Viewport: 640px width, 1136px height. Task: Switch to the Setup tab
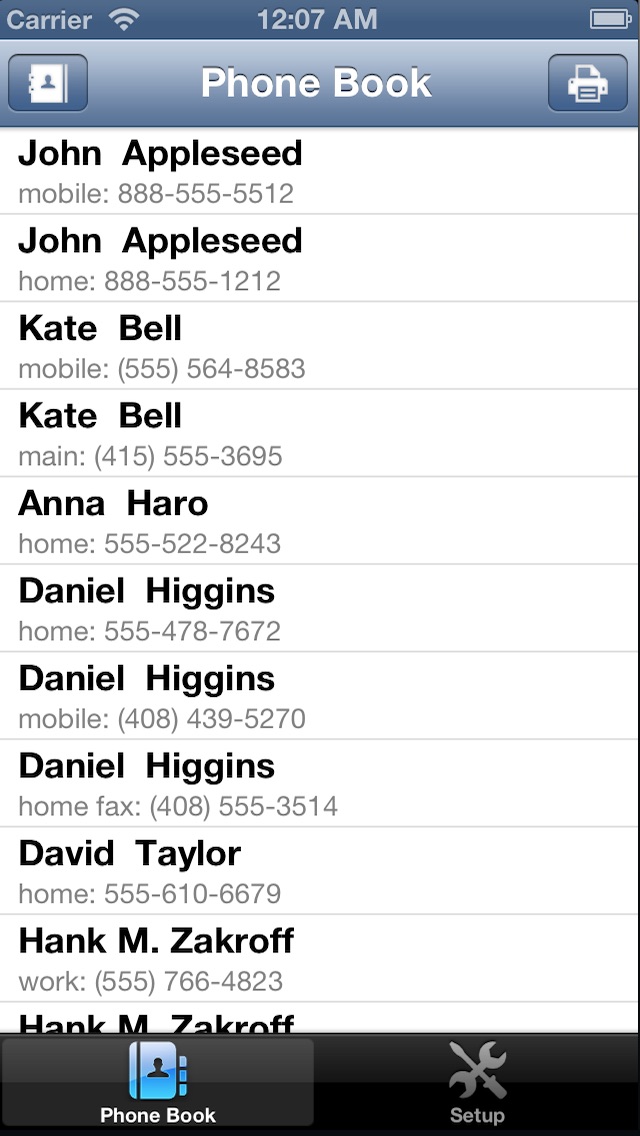pyautogui.click(x=477, y=1083)
